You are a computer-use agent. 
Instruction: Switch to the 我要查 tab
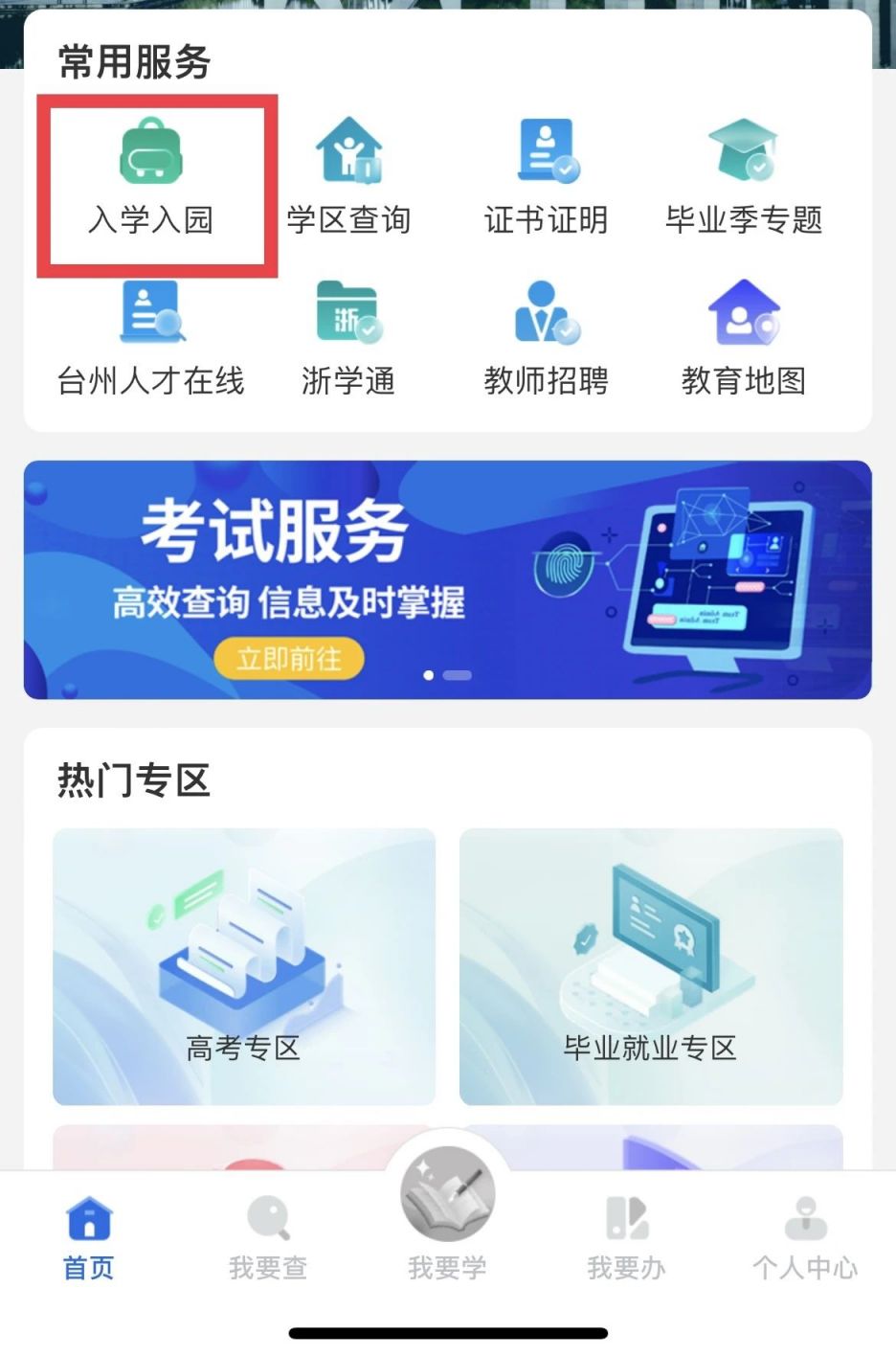268,1238
